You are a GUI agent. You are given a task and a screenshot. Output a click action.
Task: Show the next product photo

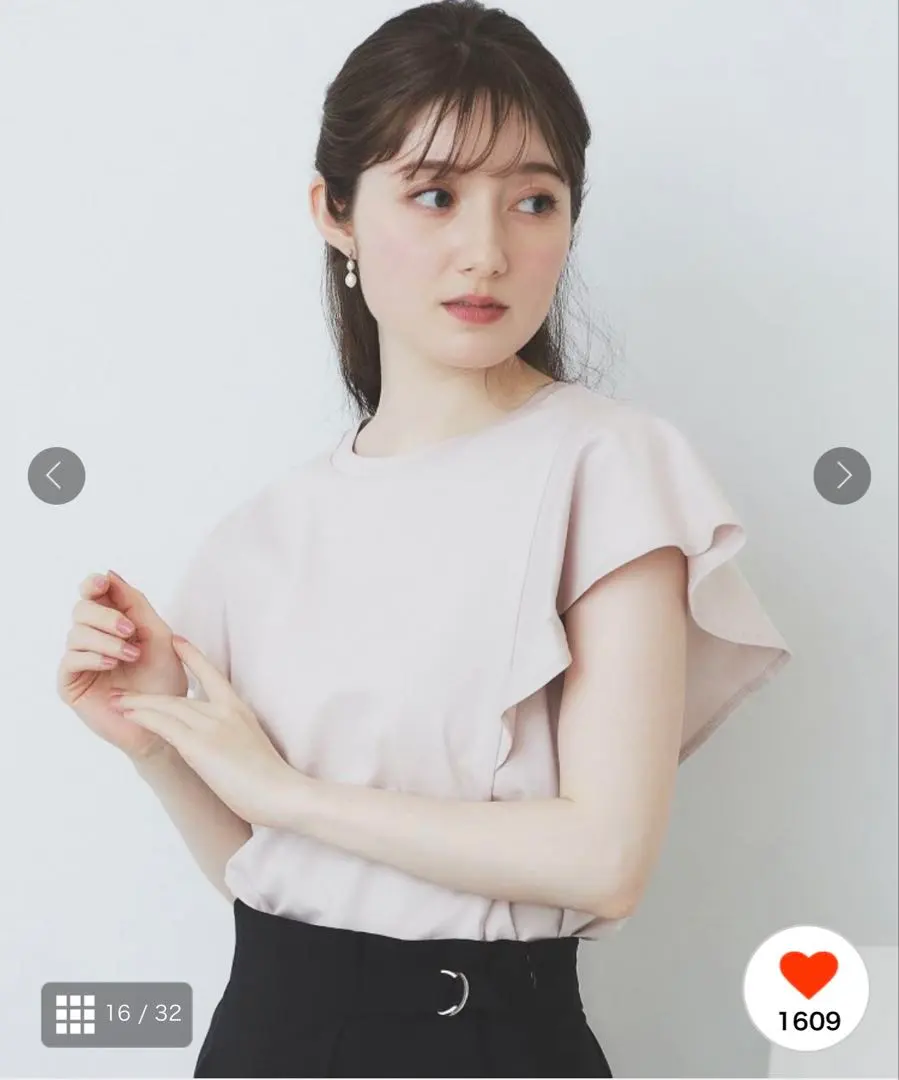pos(842,475)
